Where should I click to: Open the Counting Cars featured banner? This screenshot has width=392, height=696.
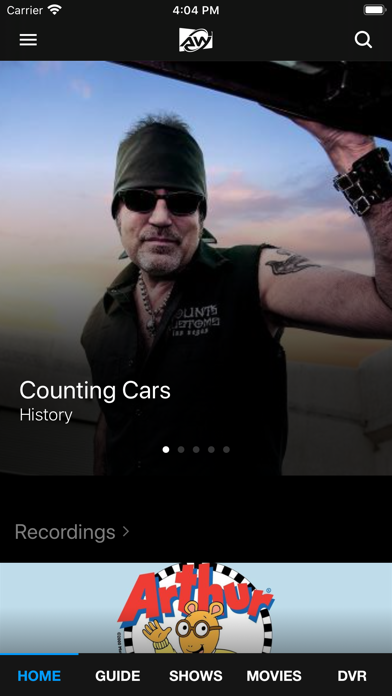[x=196, y=268]
